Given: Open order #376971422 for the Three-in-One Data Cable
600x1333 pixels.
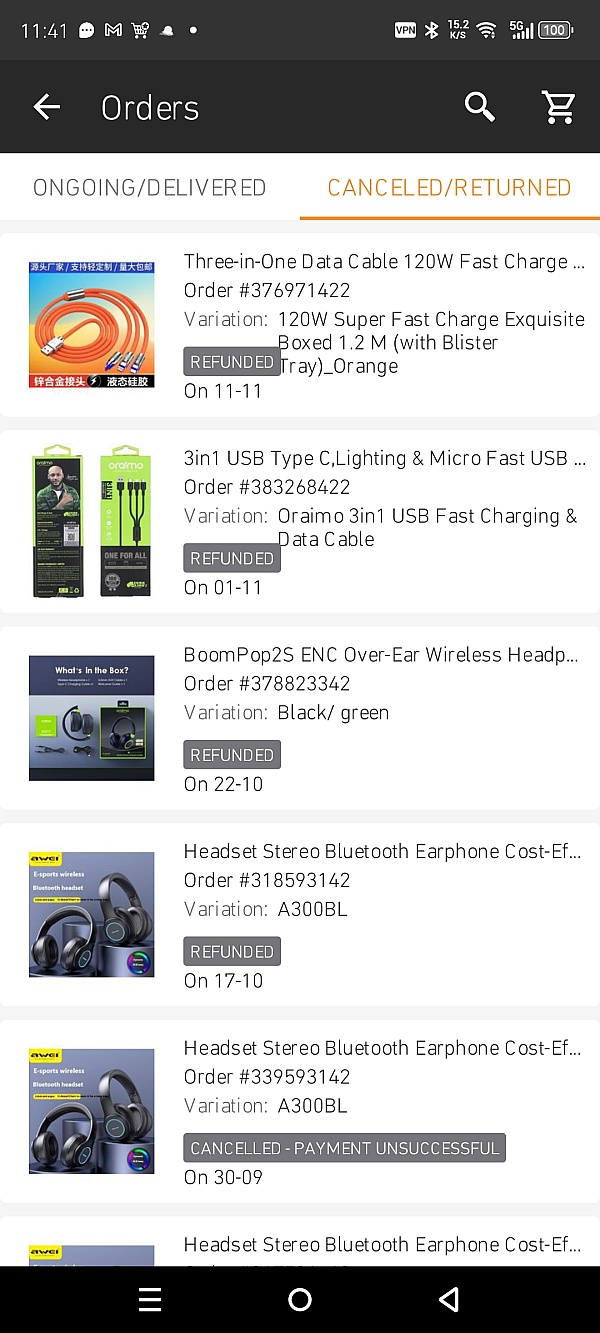Looking at the screenshot, I should (x=300, y=325).
